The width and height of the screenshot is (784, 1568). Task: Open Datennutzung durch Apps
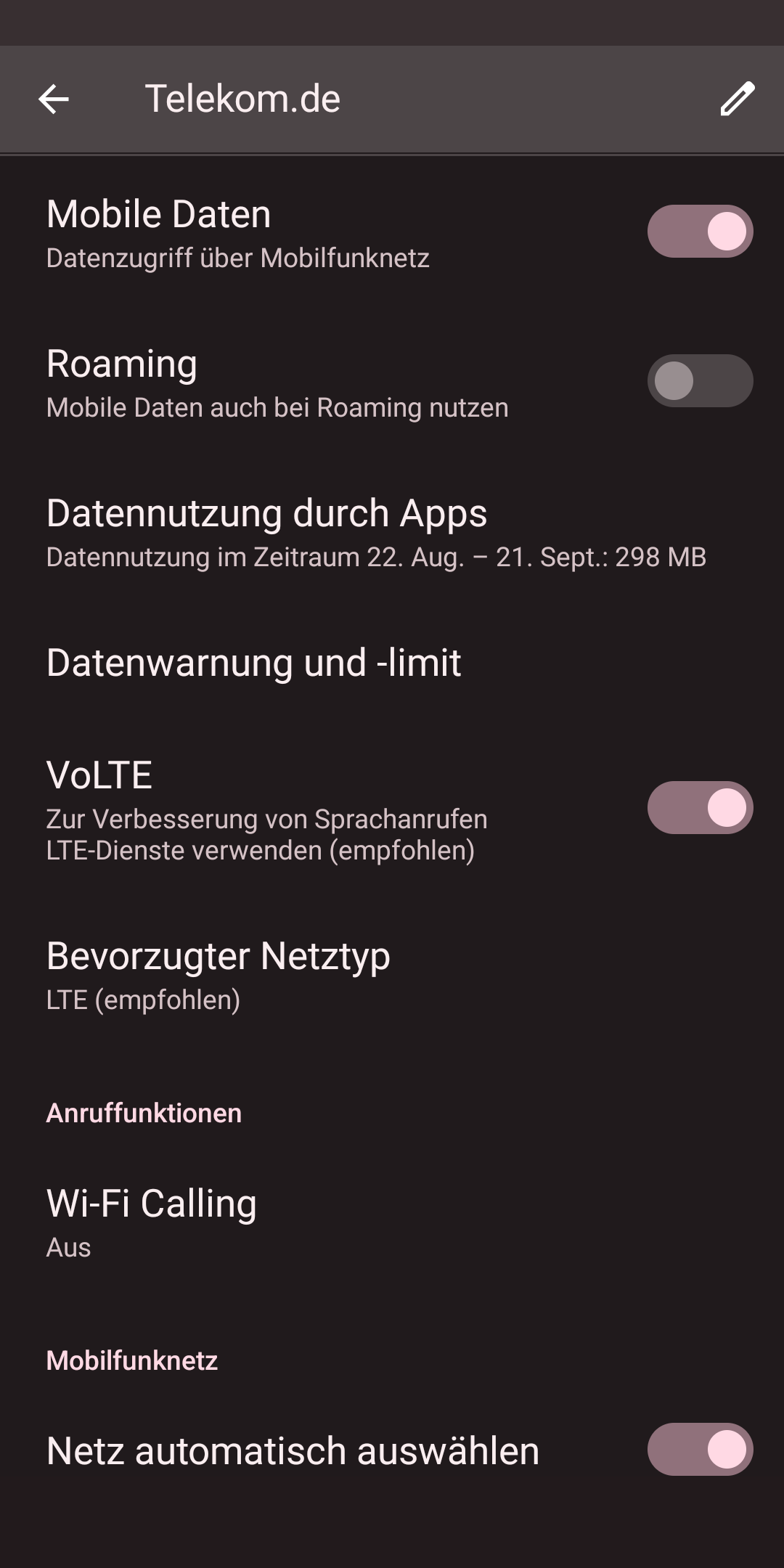376,532
